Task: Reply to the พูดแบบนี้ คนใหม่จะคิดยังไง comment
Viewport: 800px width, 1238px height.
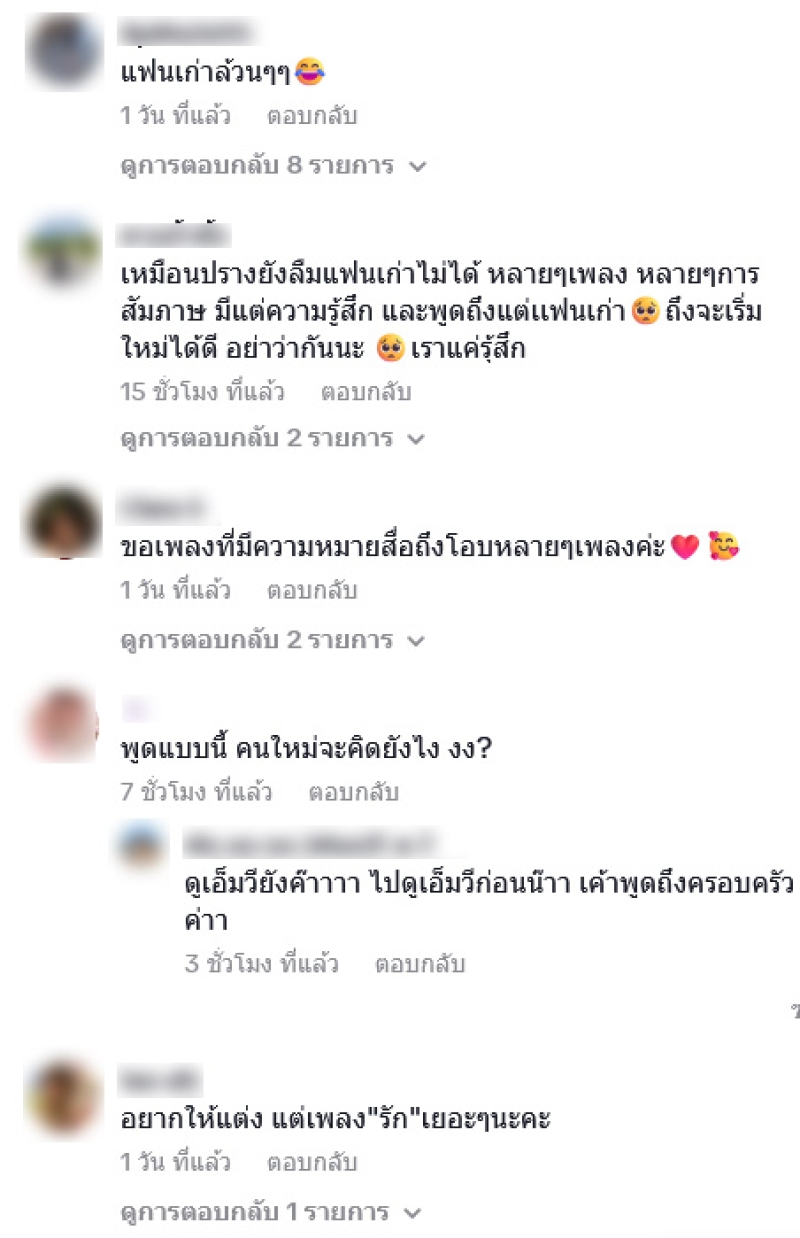Action: pyautogui.click(x=353, y=793)
